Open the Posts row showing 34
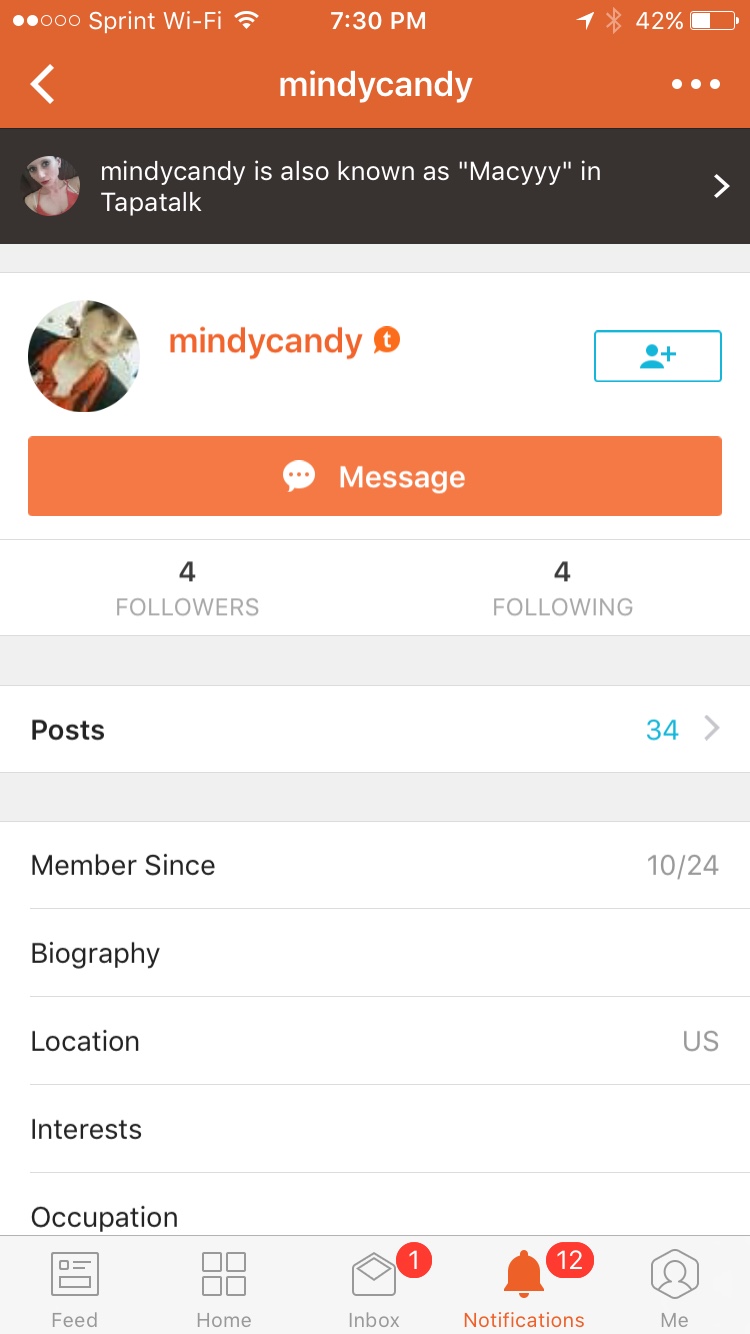The image size is (750, 1334). point(375,729)
